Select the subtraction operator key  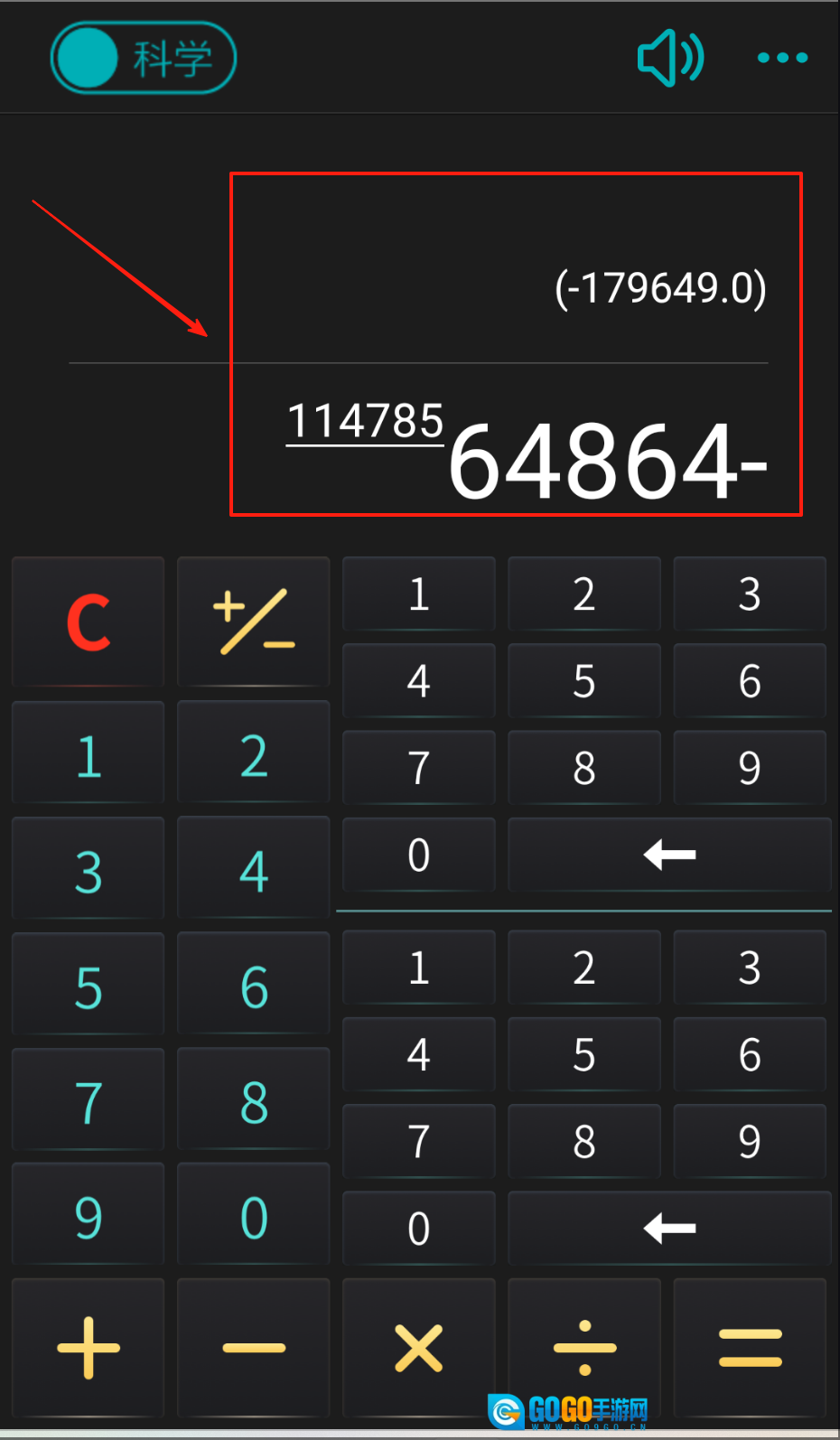pyautogui.click(x=254, y=1347)
